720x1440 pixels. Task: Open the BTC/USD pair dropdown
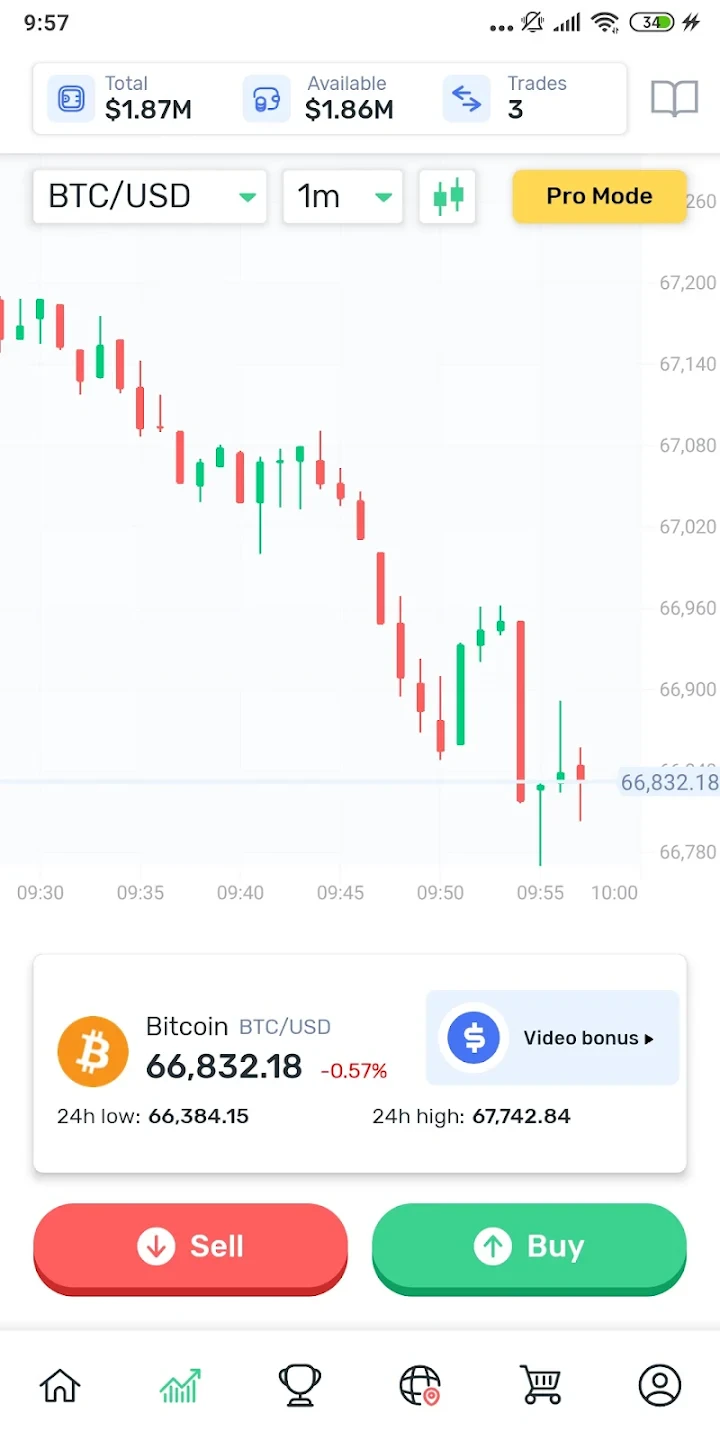coord(150,196)
